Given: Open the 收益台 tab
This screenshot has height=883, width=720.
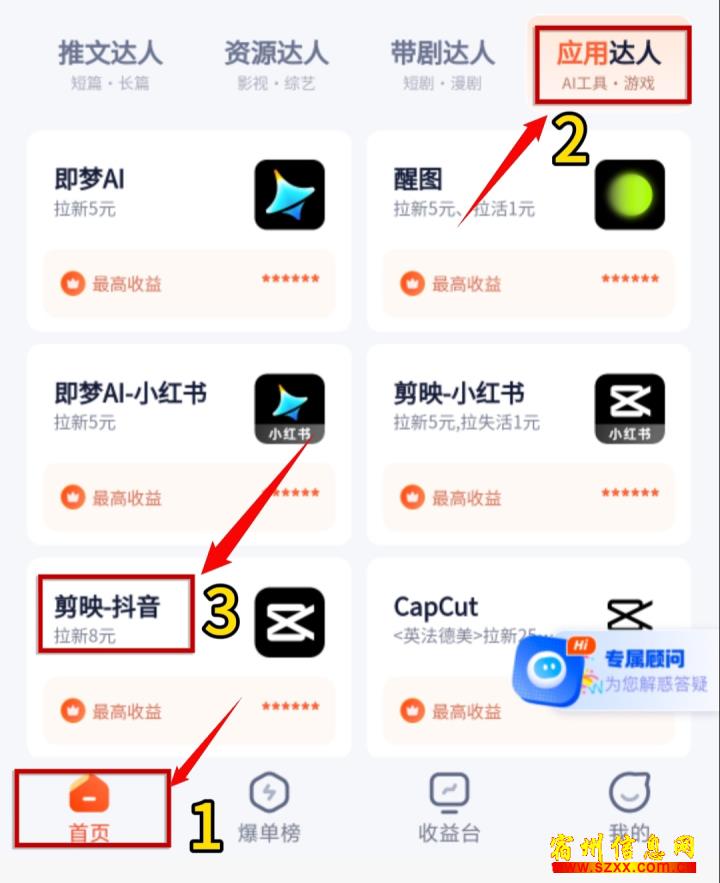Looking at the screenshot, I should coord(449,810).
